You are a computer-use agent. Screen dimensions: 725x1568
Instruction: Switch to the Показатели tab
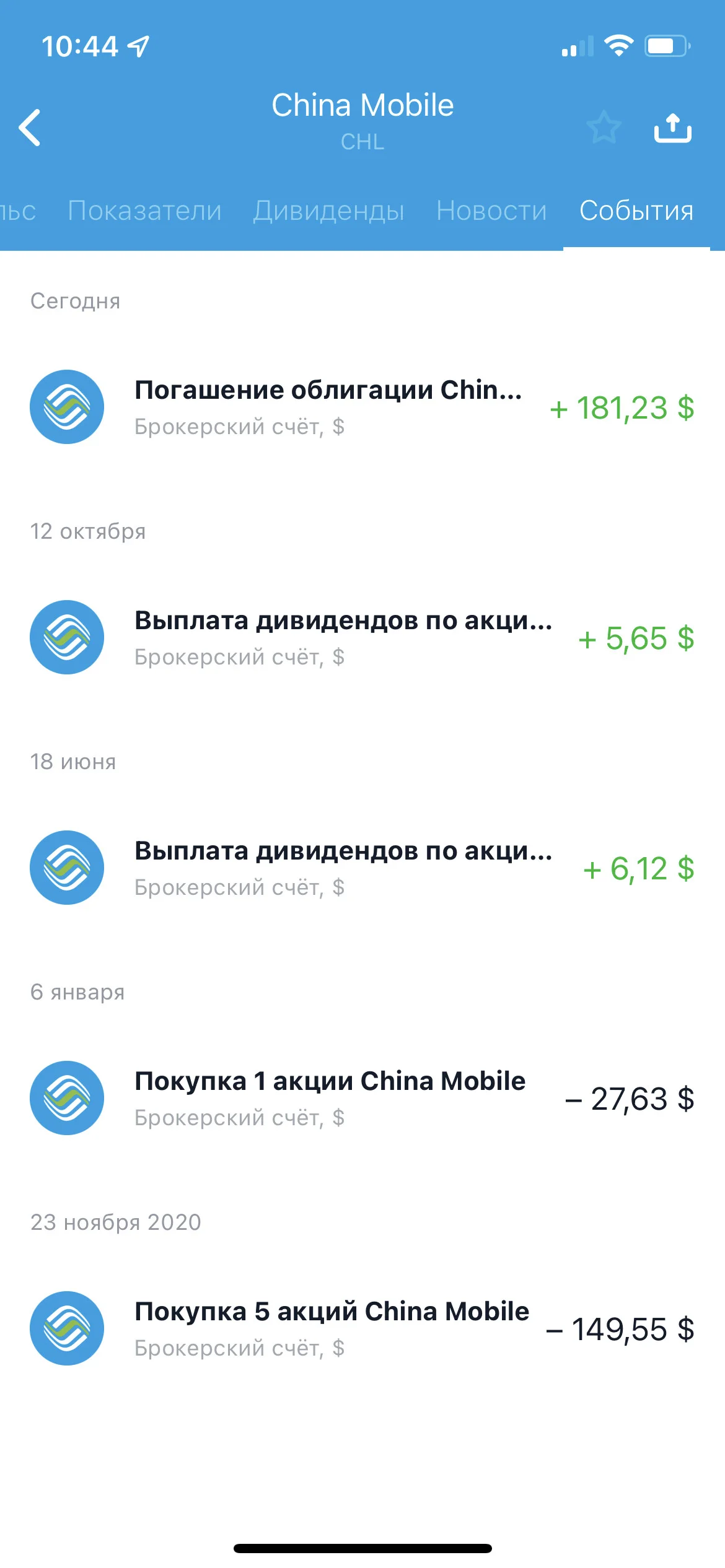coord(144,211)
